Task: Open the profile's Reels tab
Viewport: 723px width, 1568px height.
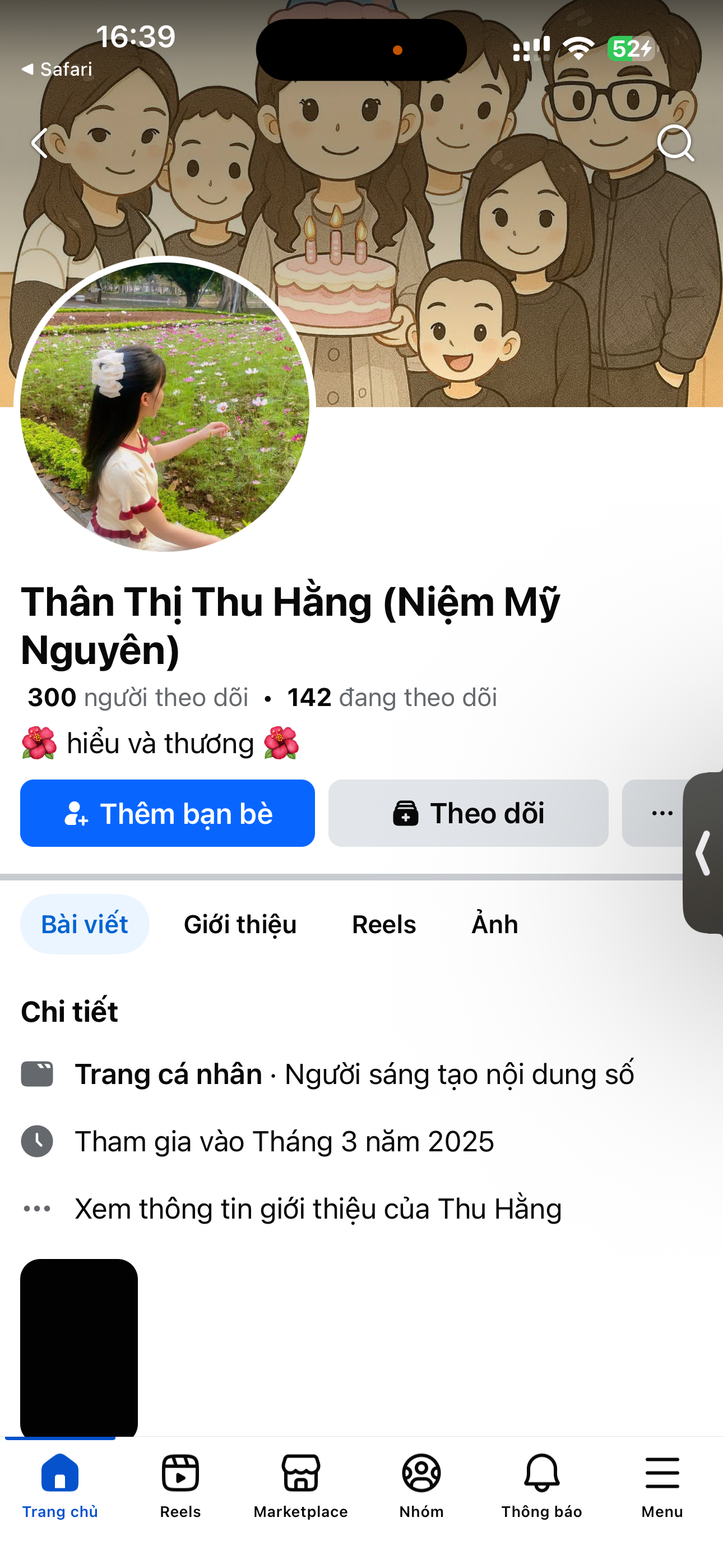Action: [383, 924]
